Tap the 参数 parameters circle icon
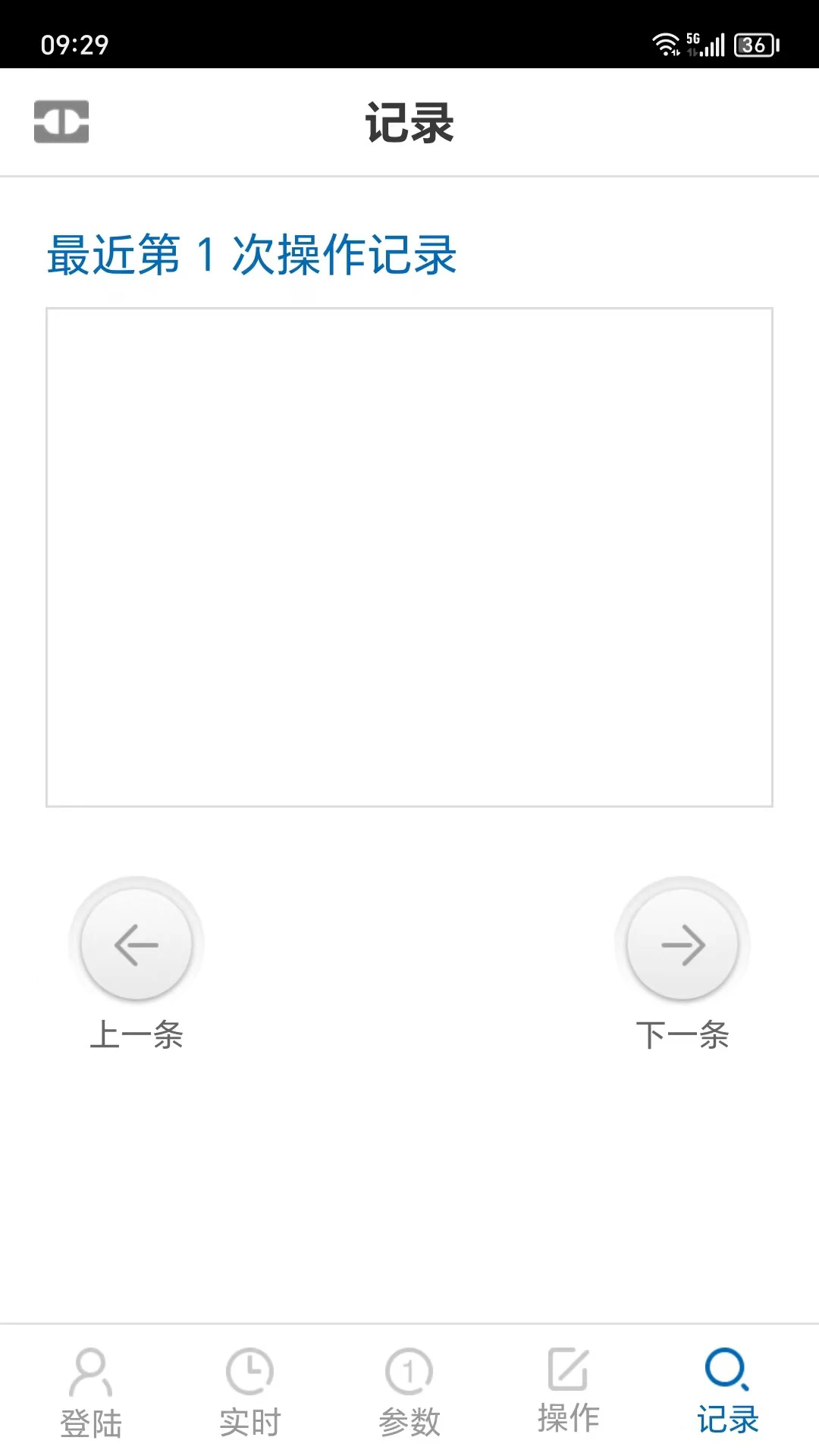Image resolution: width=819 pixels, height=1456 pixels. coord(409,1373)
